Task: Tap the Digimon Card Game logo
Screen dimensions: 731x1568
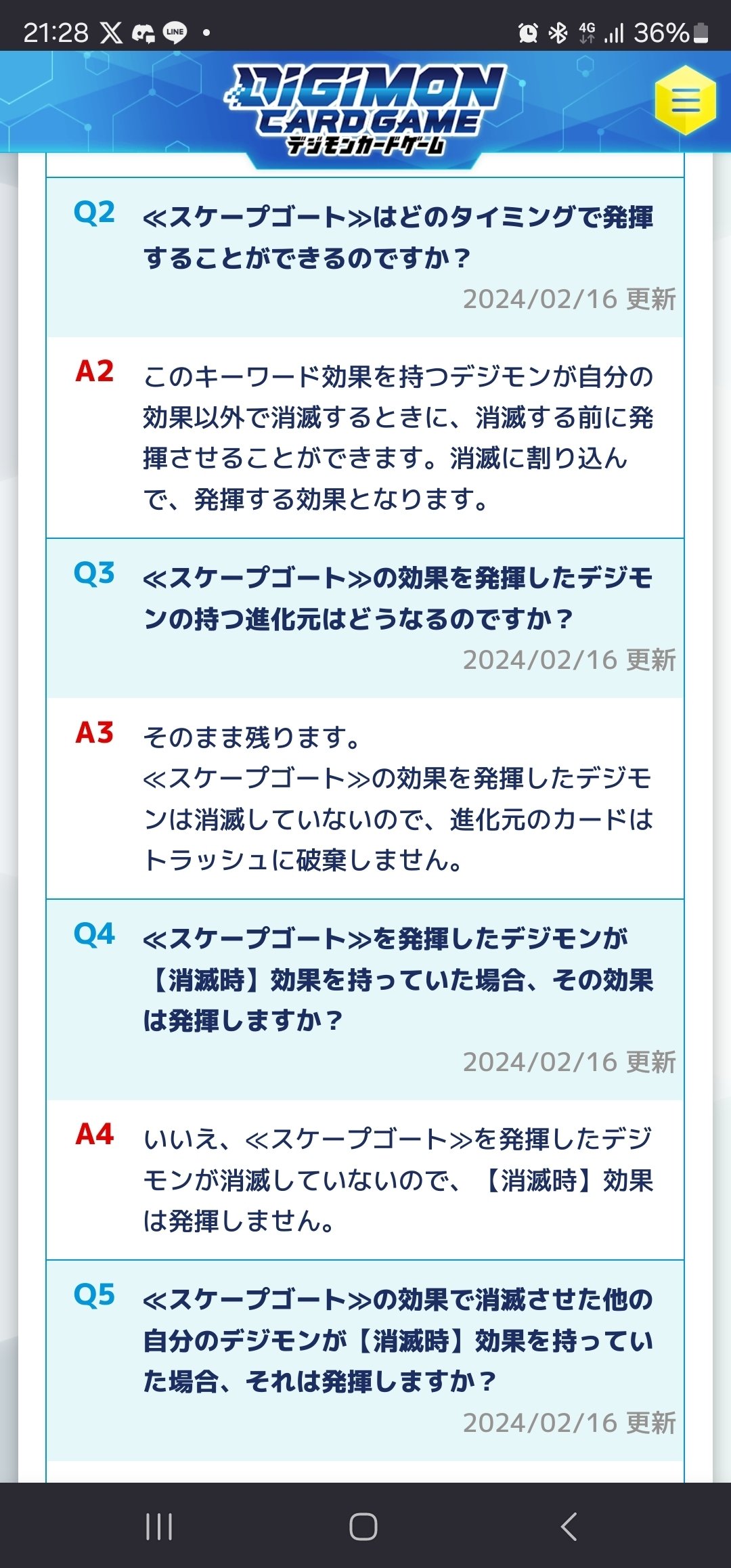Action: 365,110
